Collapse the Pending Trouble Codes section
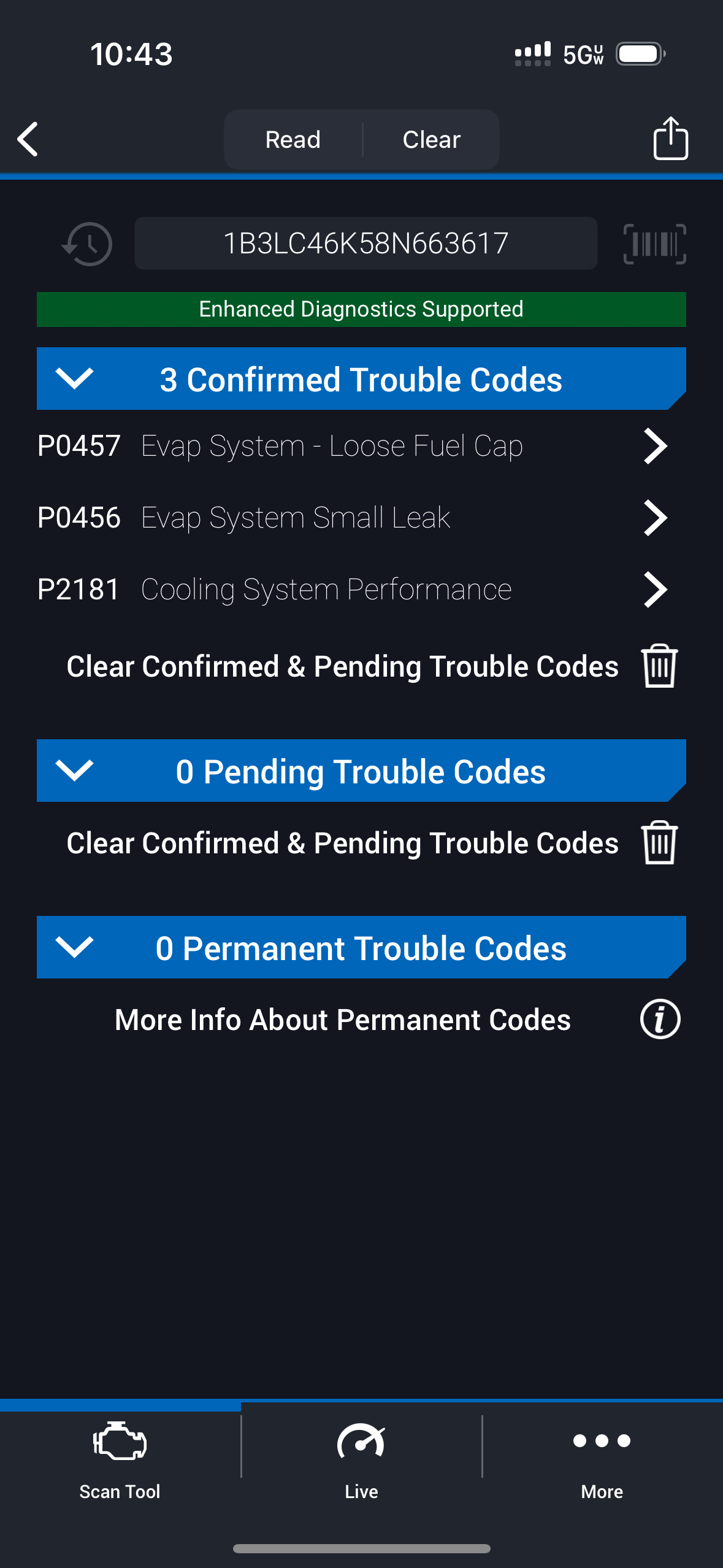 click(x=74, y=771)
